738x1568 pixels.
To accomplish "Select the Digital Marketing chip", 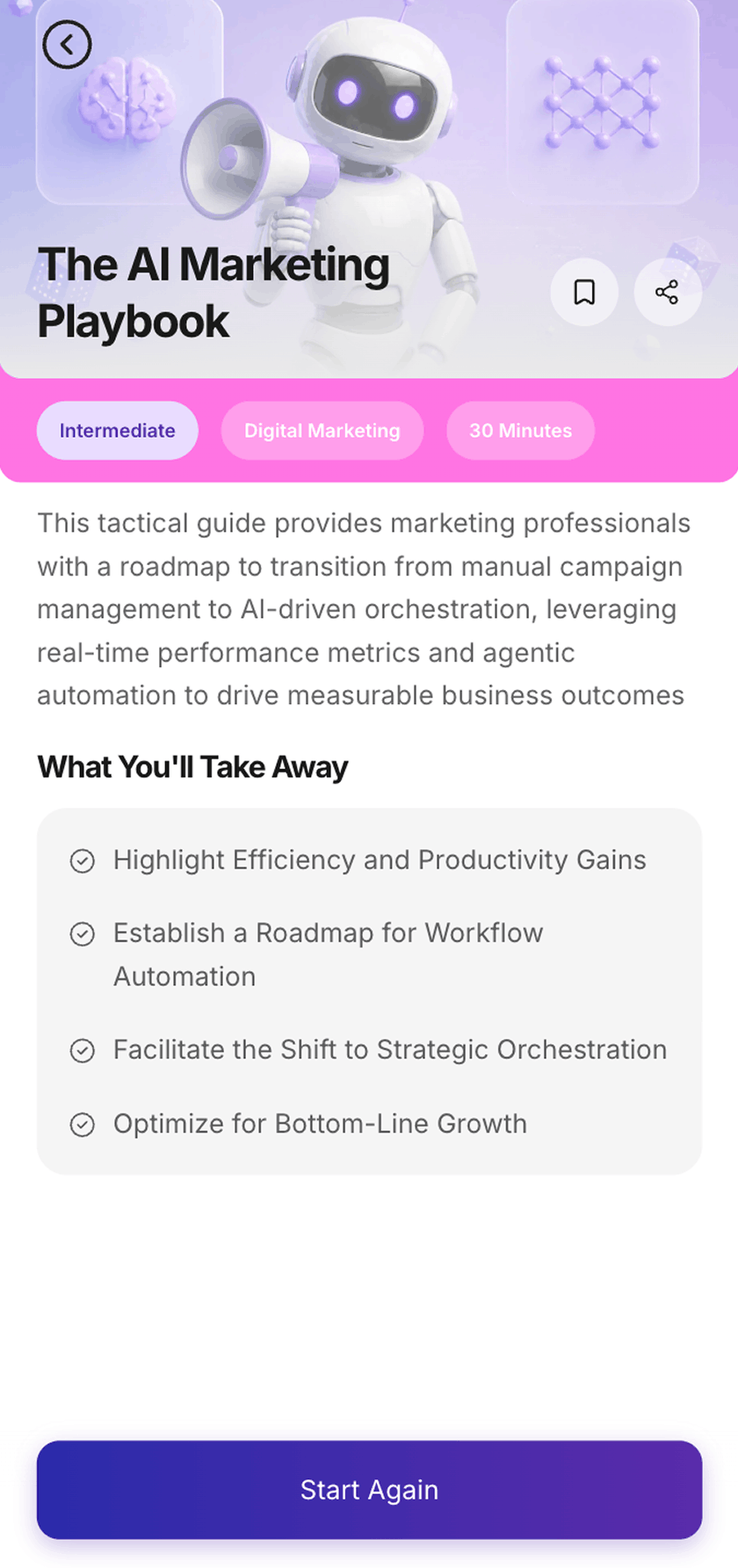I will (322, 431).
